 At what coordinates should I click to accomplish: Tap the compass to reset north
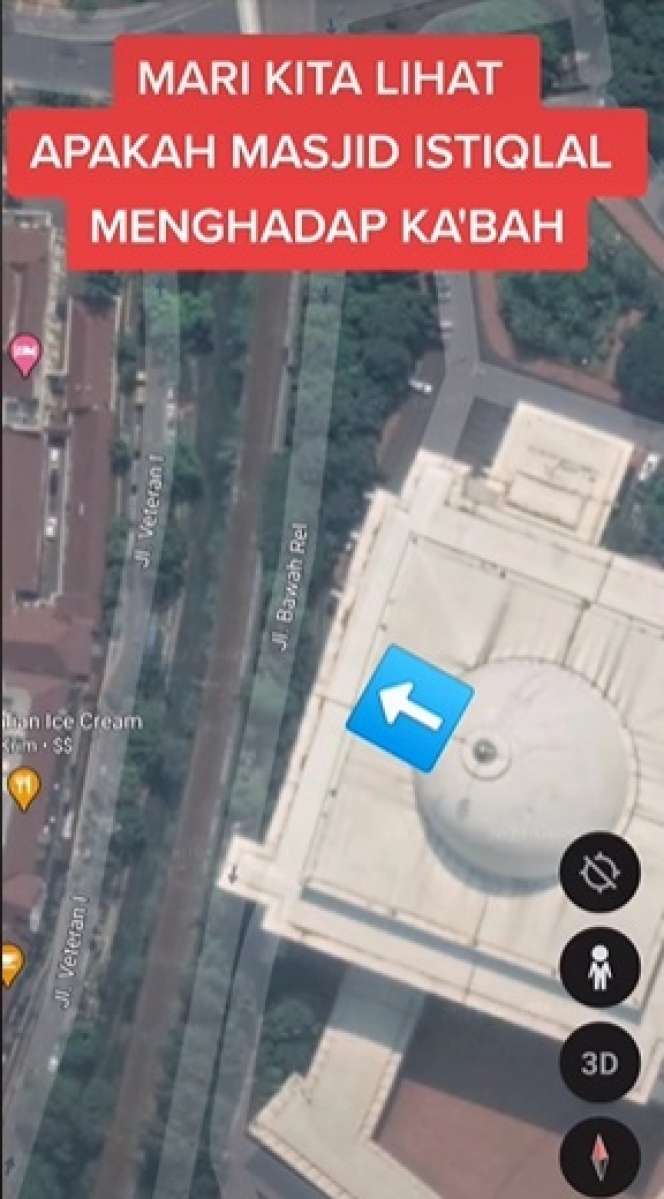click(x=600, y=1157)
